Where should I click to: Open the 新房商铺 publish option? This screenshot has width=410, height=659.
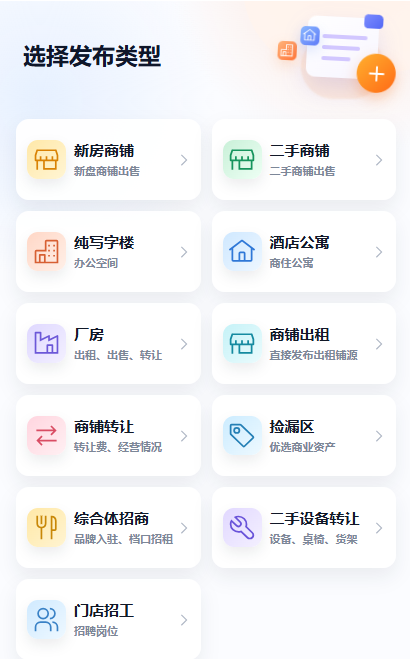pos(108,160)
